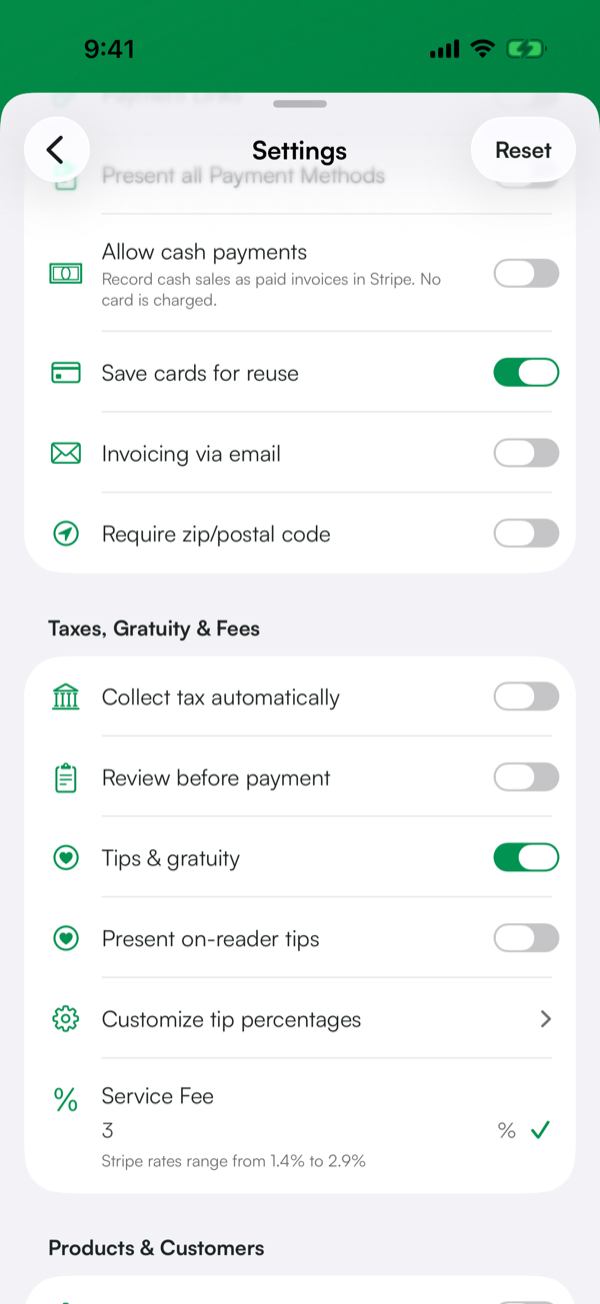Toggle Invoicing via email on

click(x=526, y=453)
